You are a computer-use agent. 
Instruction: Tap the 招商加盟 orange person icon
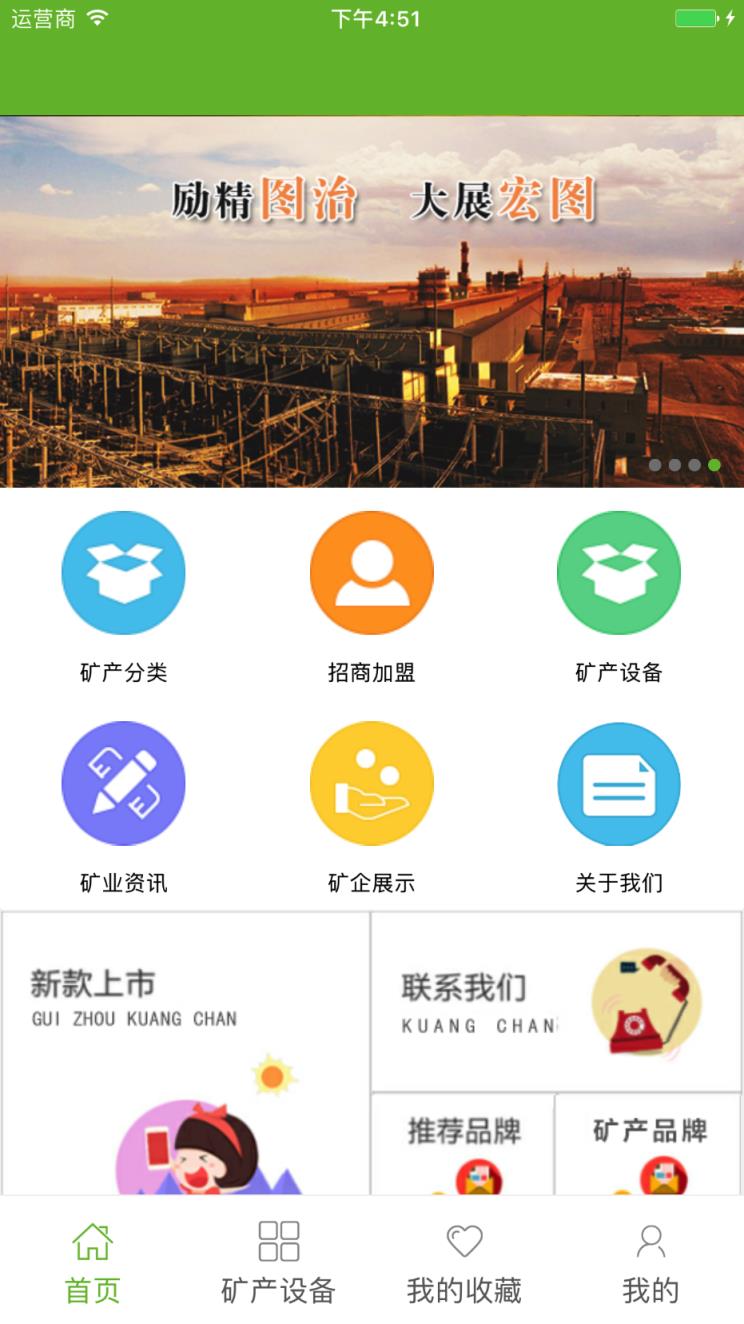[x=372, y=573]
